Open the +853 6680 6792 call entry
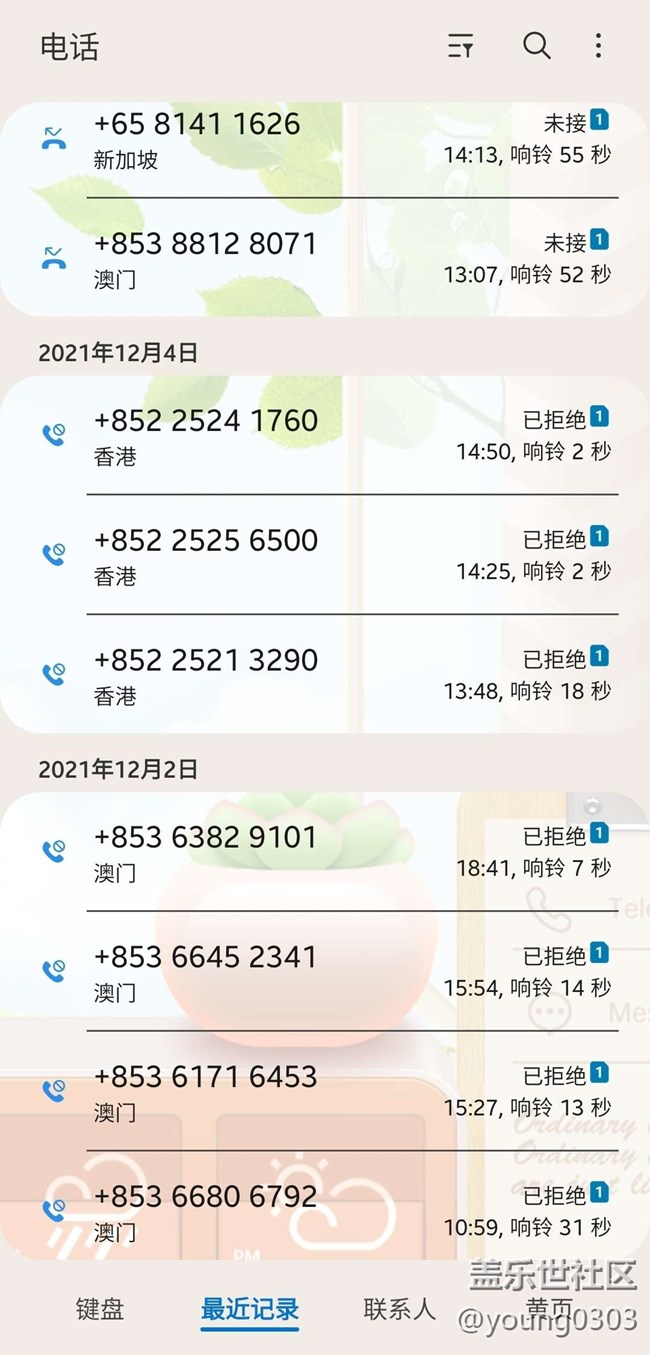This screenshot has height=1355, width=650. [325, 1211]
